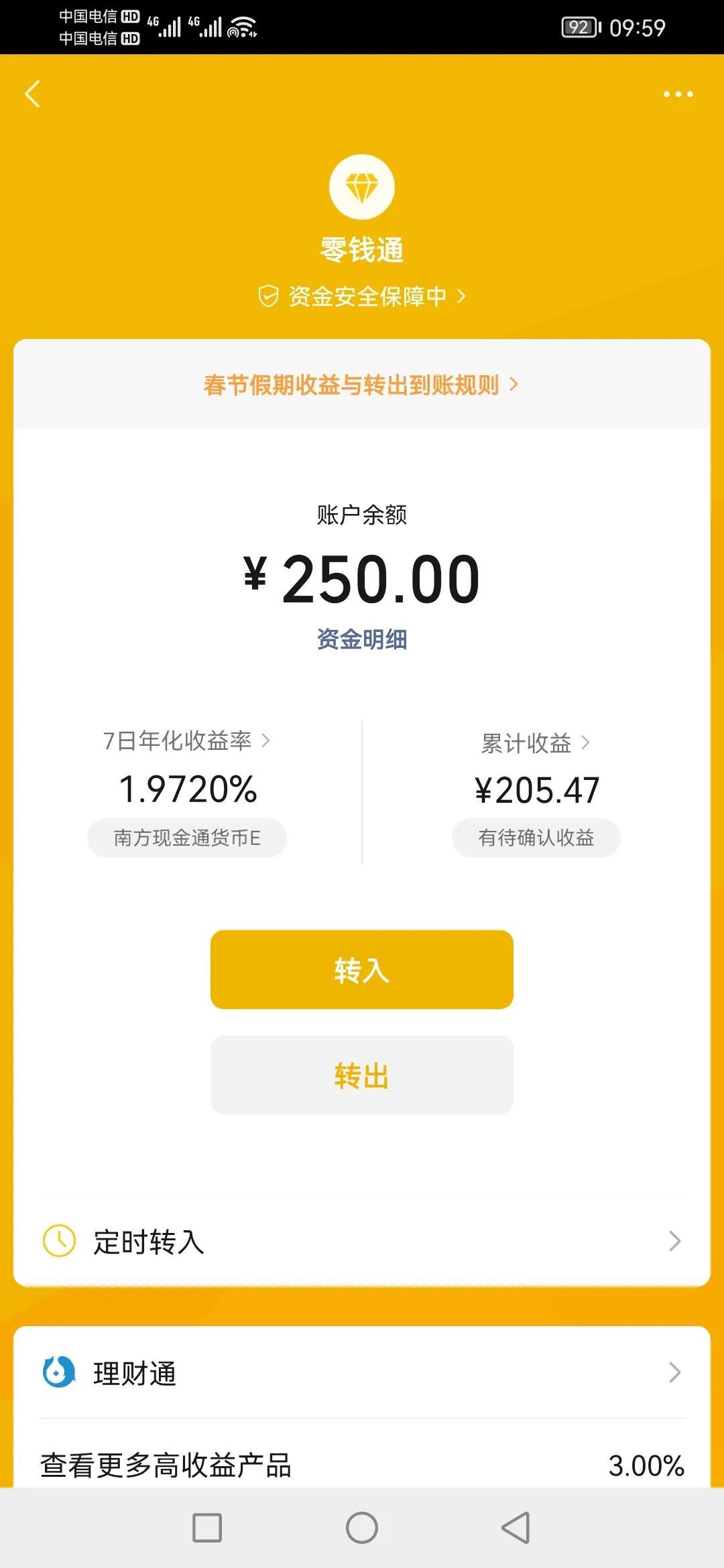The width and height of the screenshot is (724, 1568).
Task: Tap the shield icon beside 资金安全保障中
Action: [267, 293]
